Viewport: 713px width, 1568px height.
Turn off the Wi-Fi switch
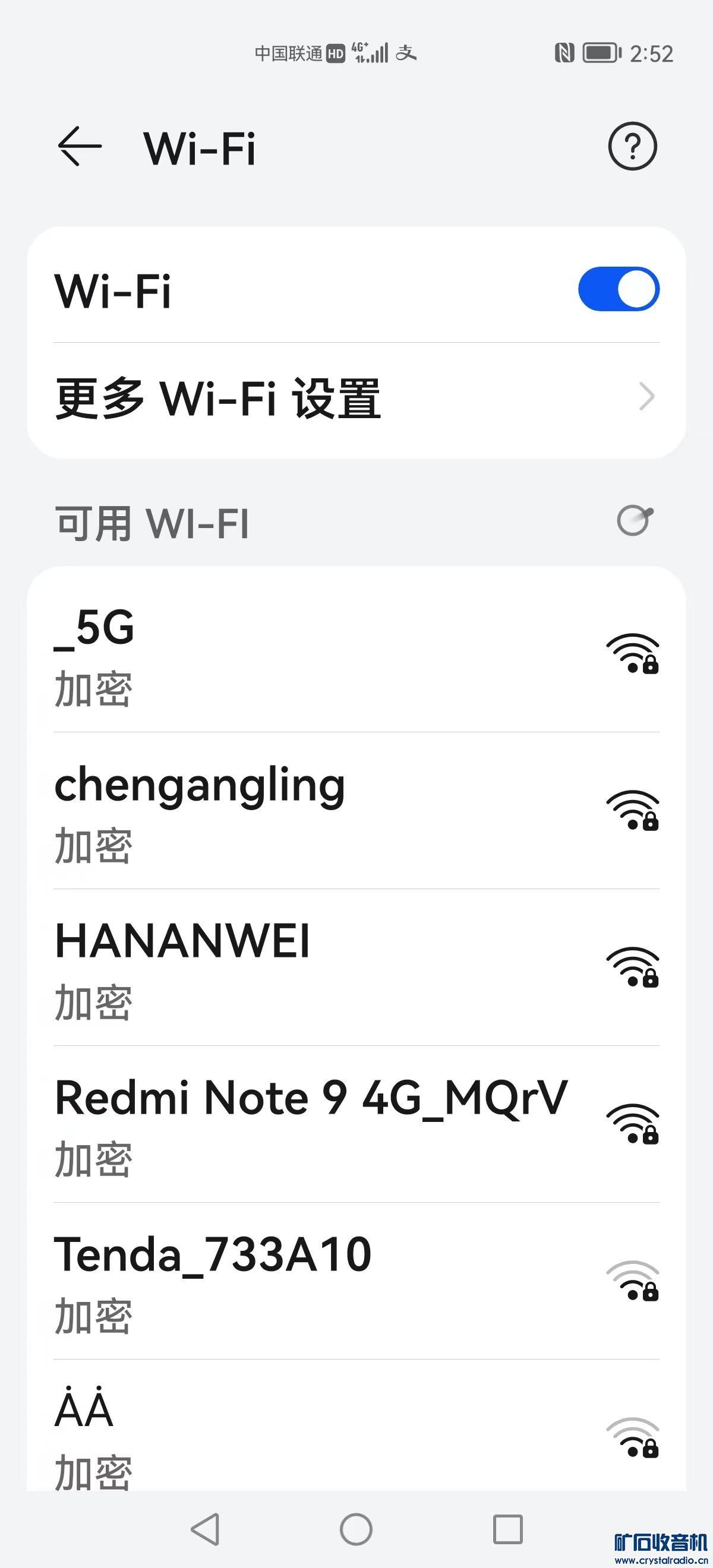[x=618, y=289]
